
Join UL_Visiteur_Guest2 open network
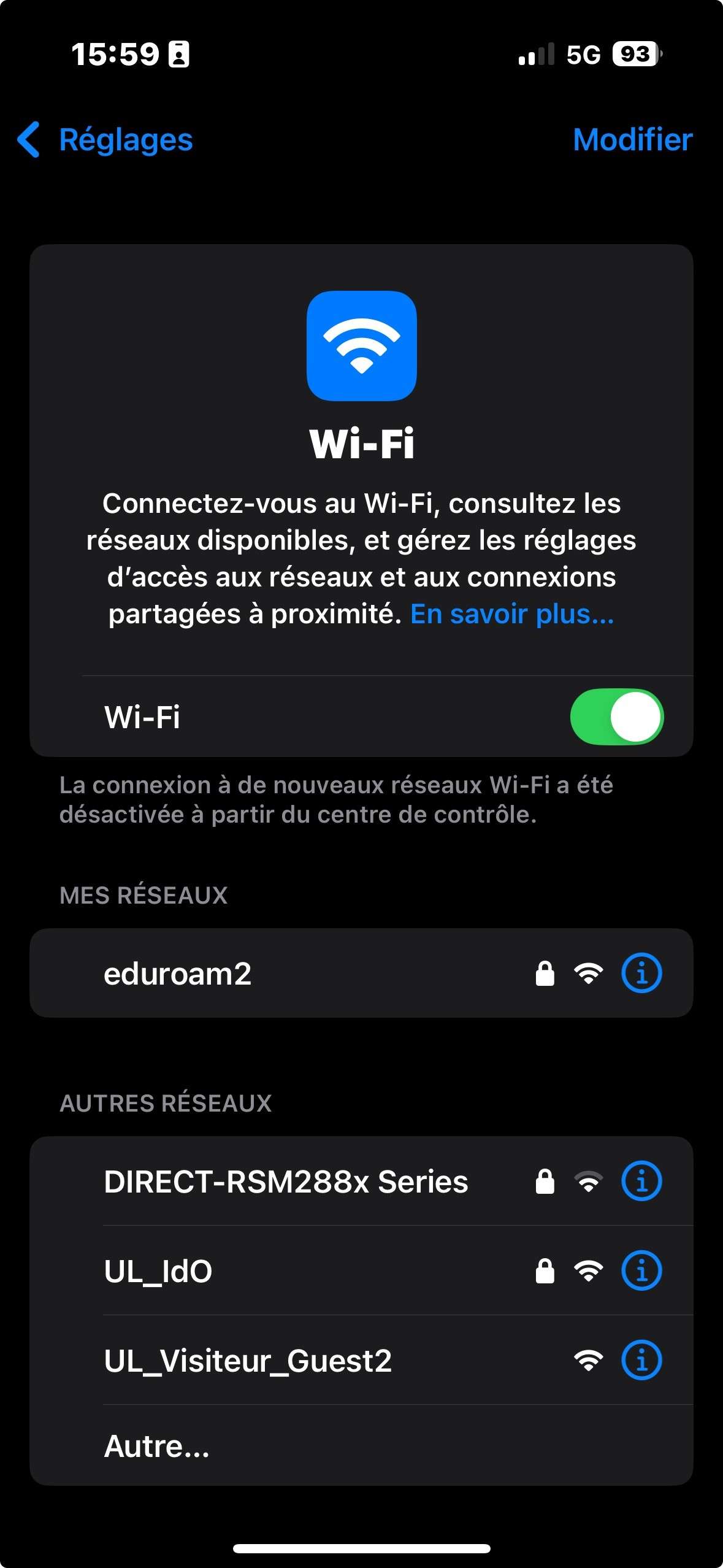point(248,1361)
